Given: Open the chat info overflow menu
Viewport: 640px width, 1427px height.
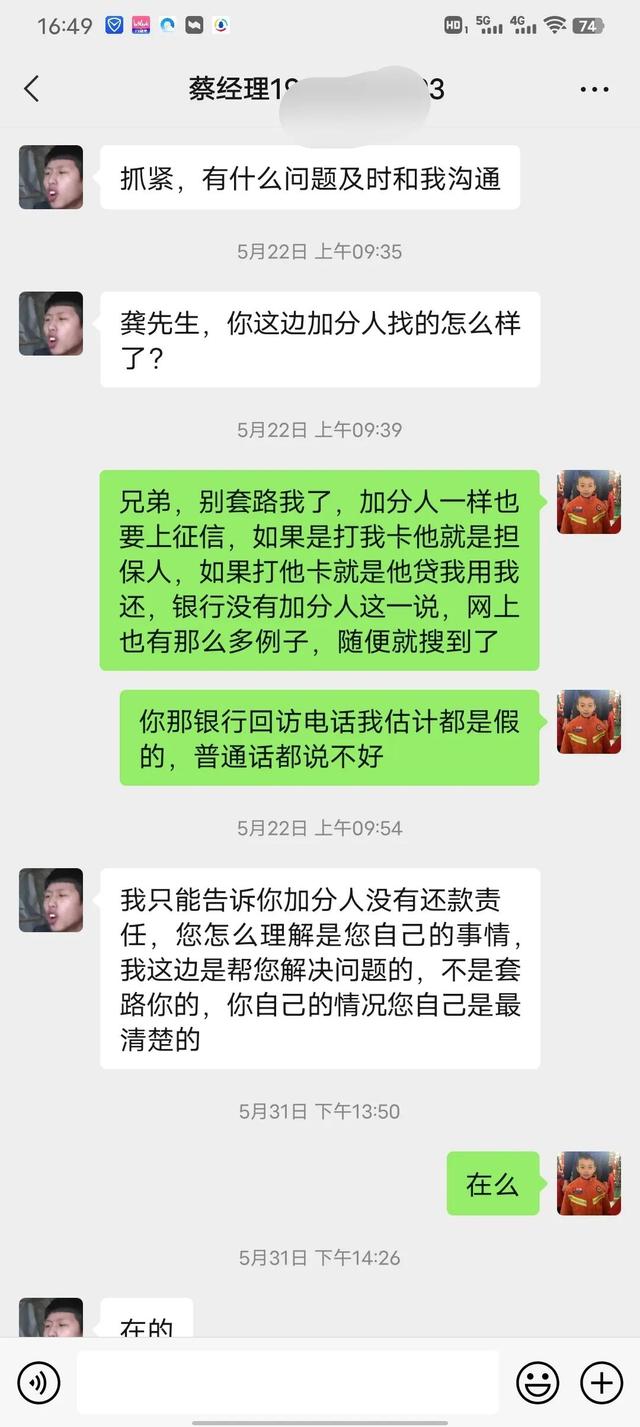Looking at the screenshot, I should tap(594, 89).
